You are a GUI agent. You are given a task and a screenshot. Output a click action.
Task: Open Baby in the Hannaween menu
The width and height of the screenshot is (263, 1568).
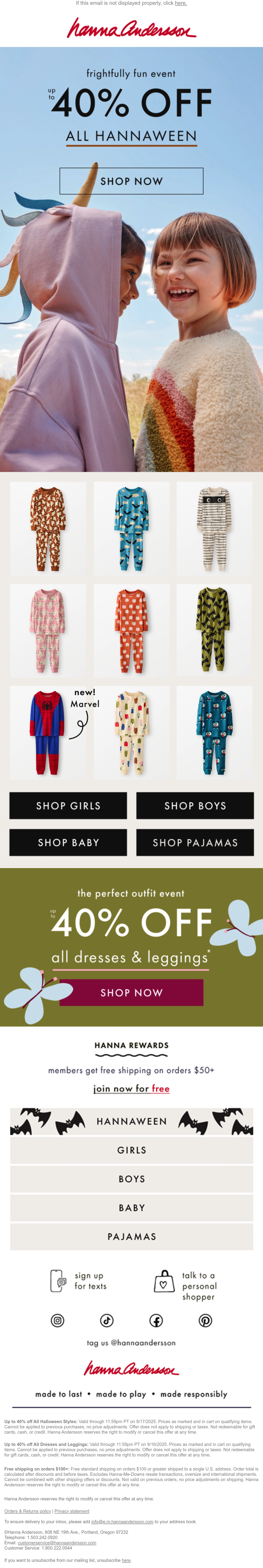pyautogui.click(x=131, y=1207)
